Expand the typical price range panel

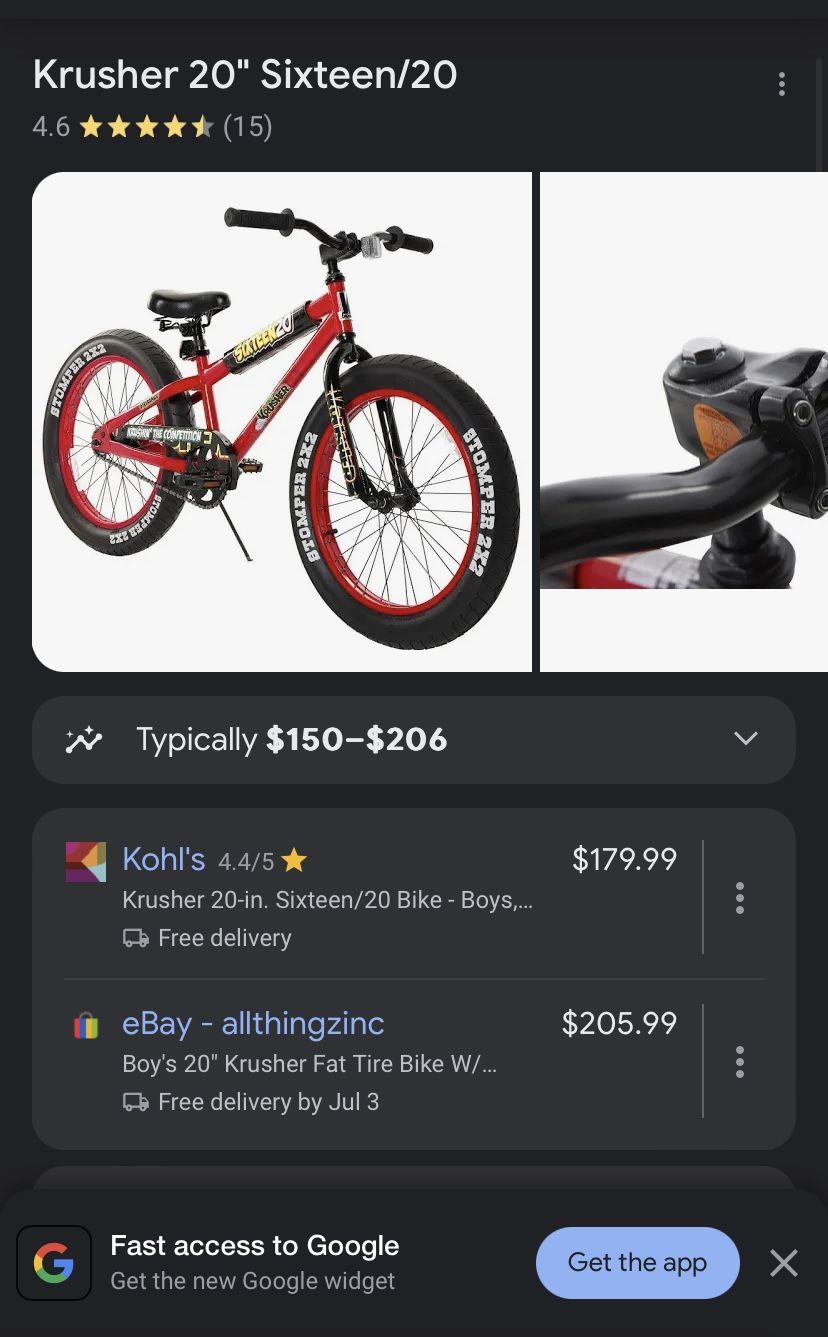(414, 740)
